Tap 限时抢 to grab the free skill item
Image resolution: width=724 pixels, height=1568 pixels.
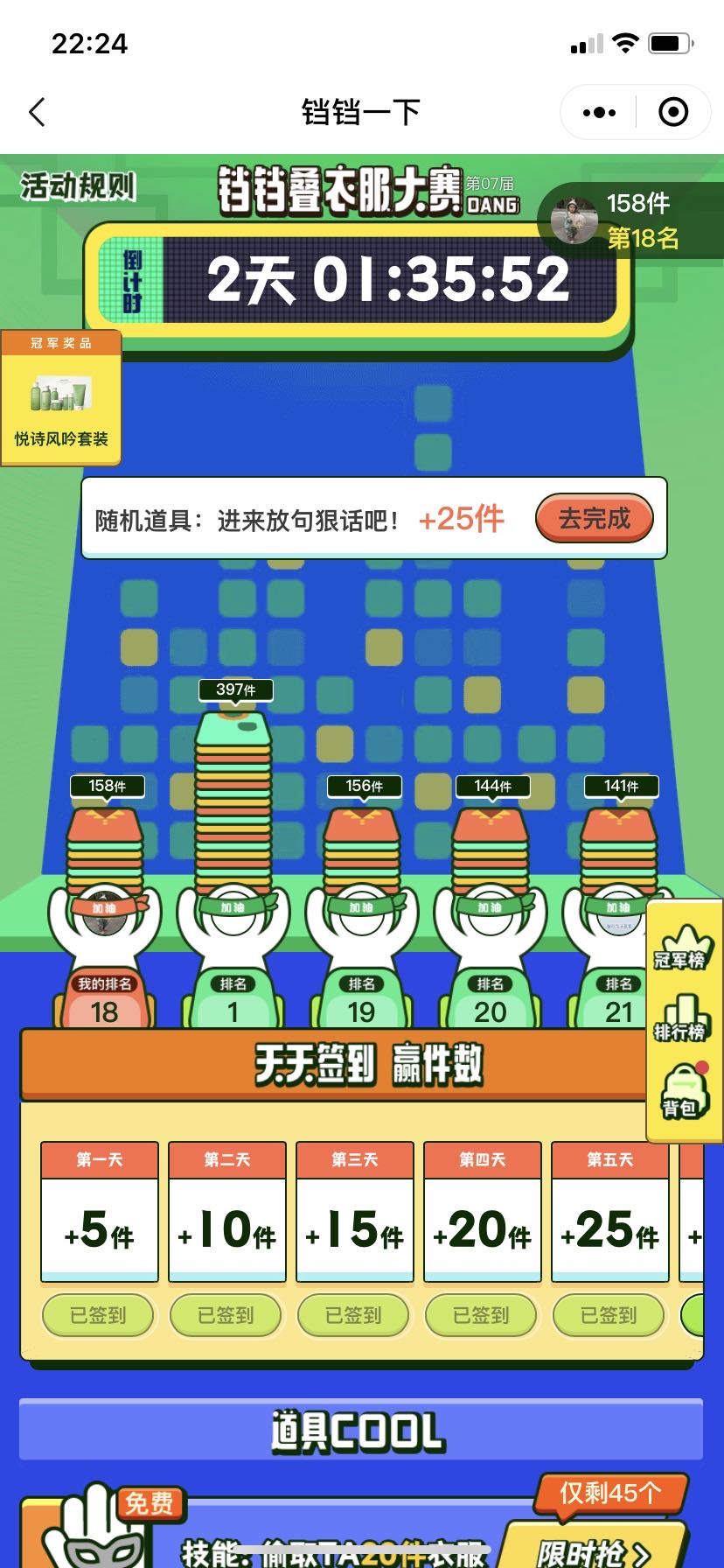(595, 1552)
